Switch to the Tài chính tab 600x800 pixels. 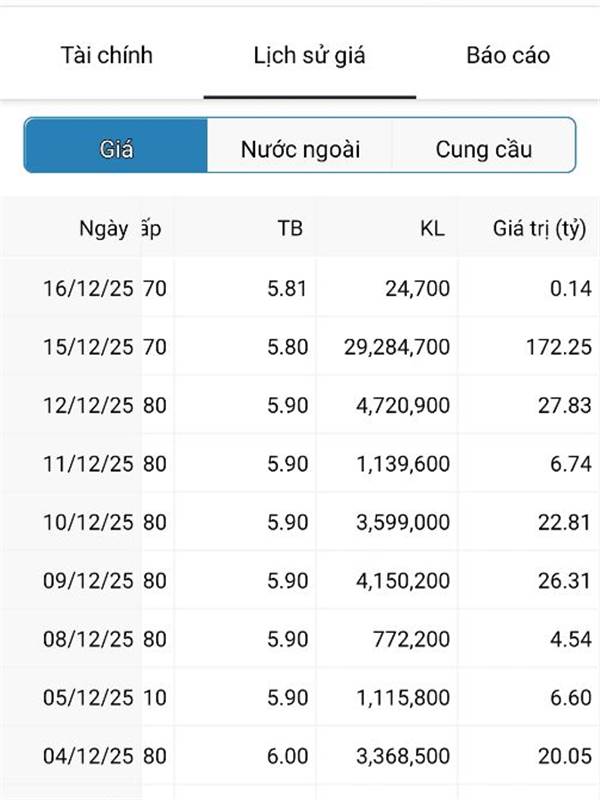click(x=107, y=55)
